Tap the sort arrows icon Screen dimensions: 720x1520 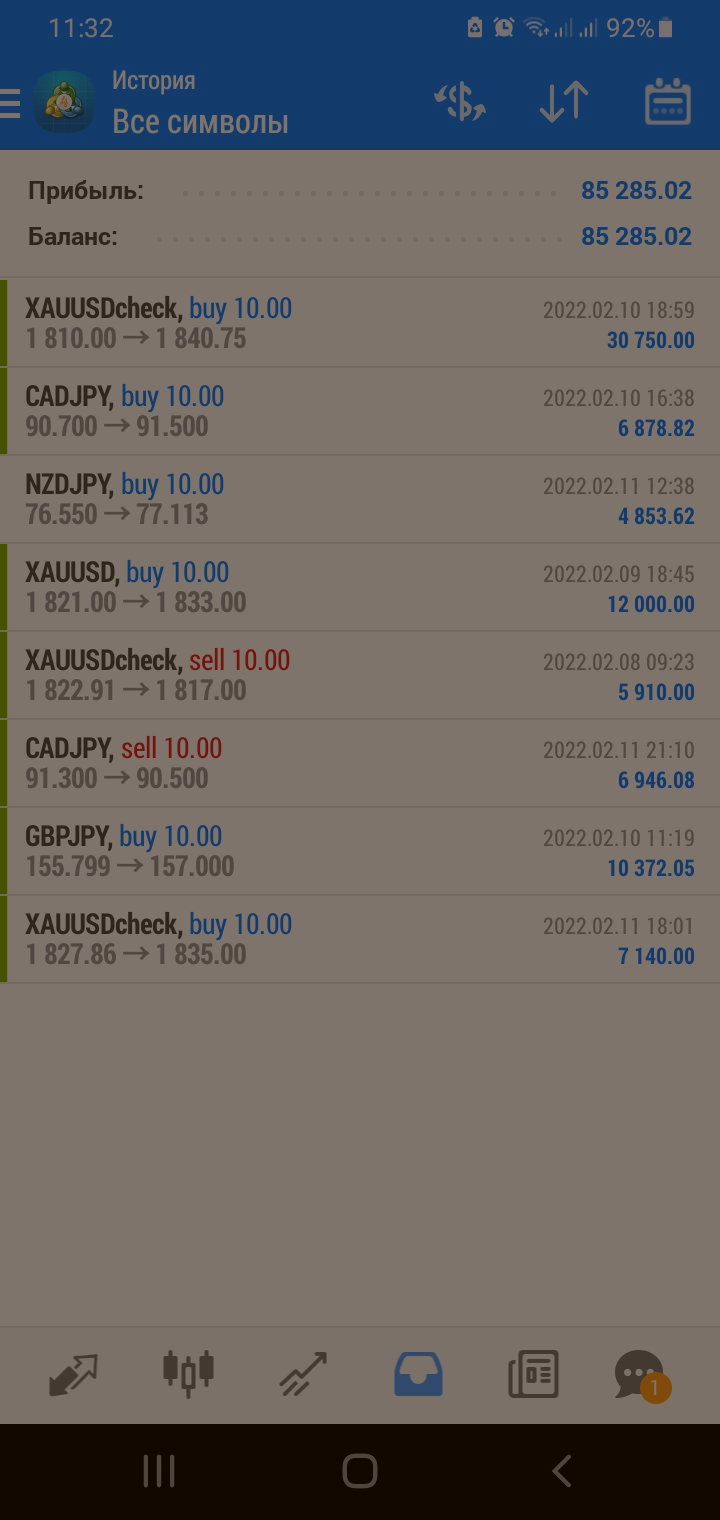[564, 102]
